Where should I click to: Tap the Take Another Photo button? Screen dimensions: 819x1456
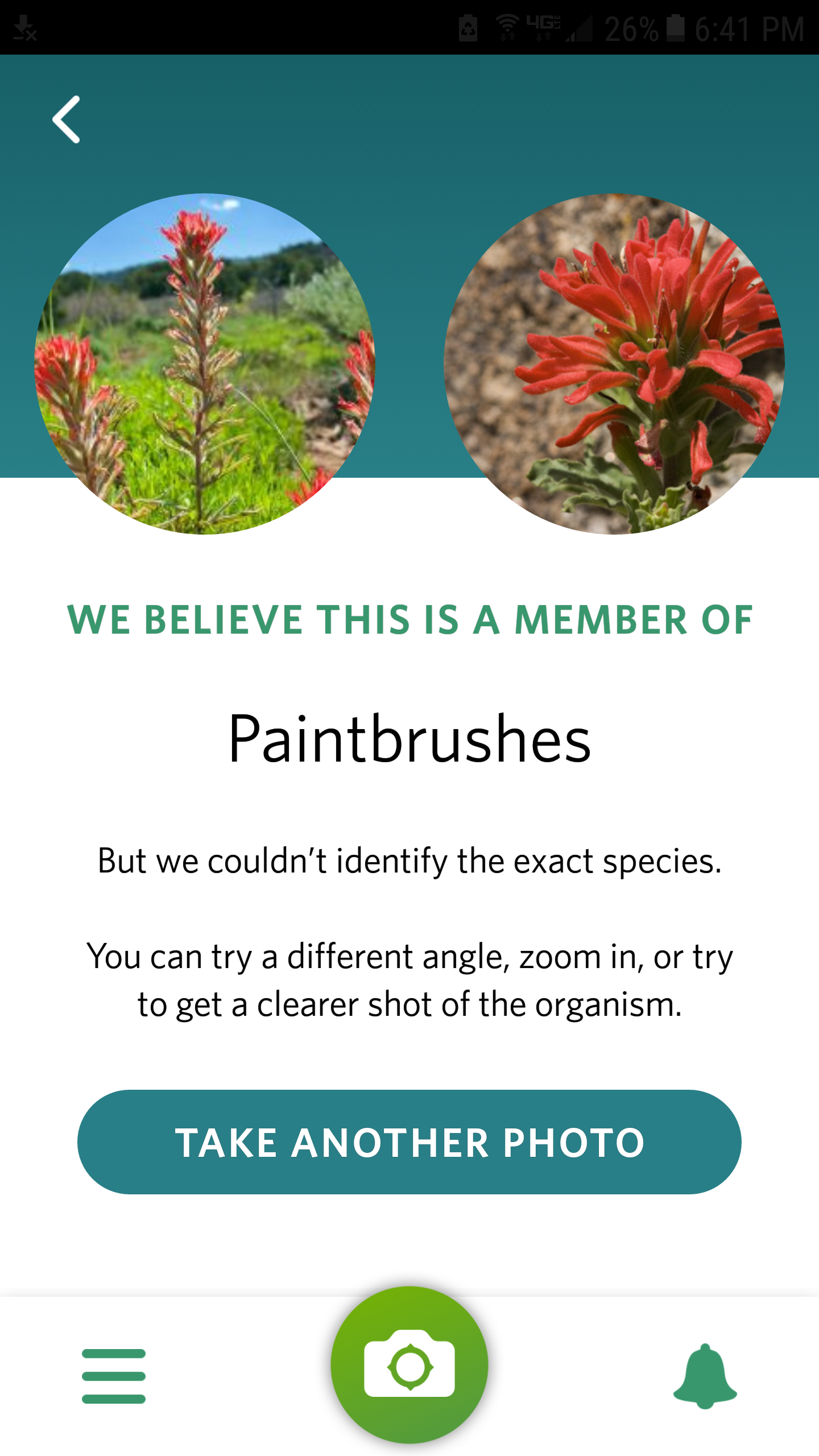(409, 1142)
